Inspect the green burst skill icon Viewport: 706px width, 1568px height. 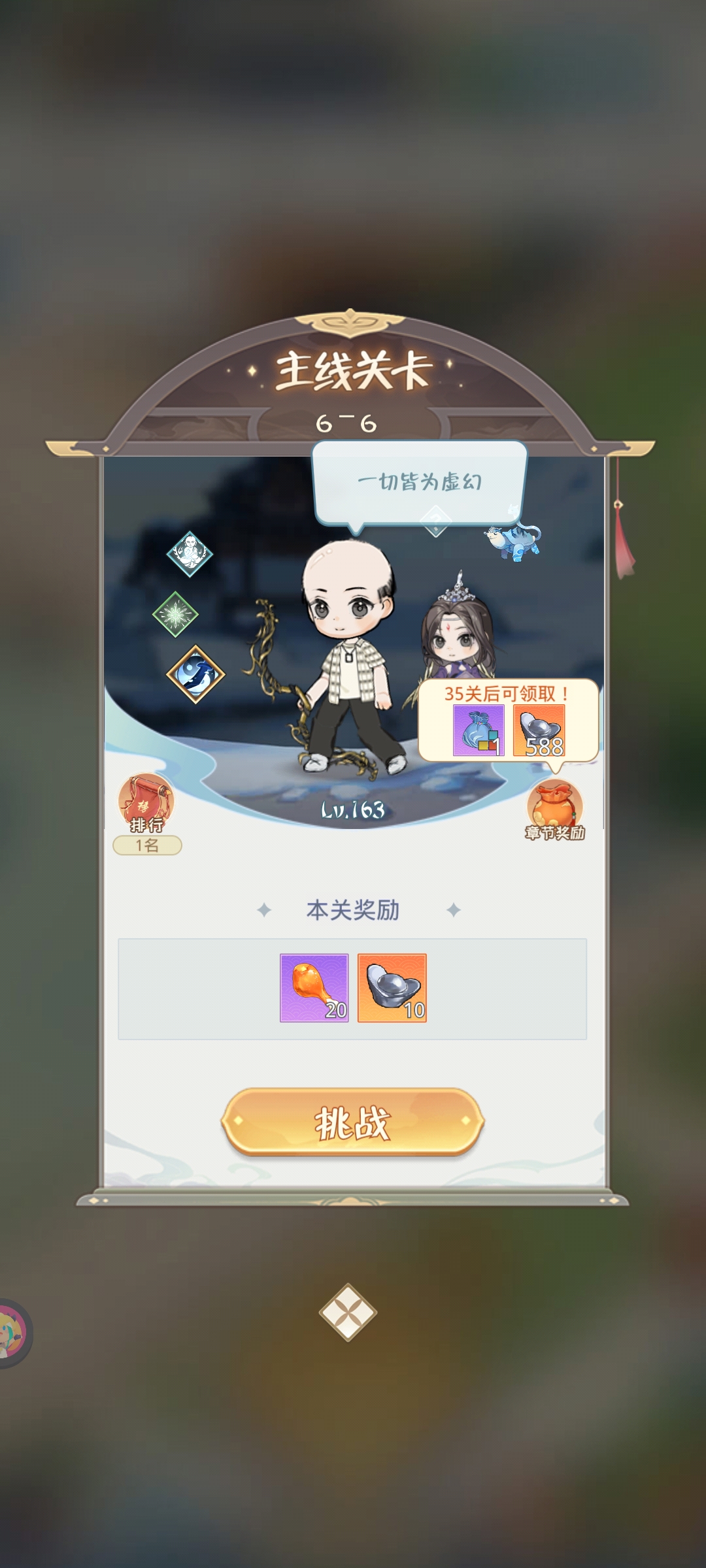pyautogui.click(x=175, y=614)
